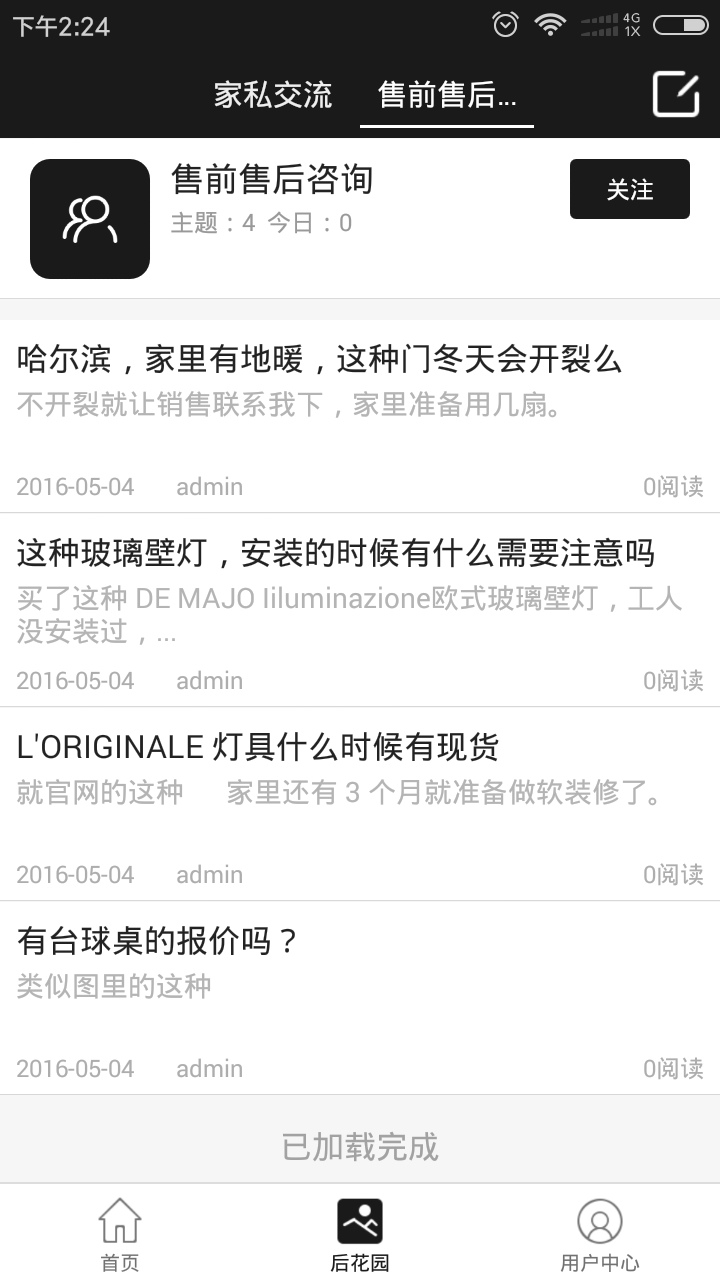Go to the 首页 tab
Screen dimensions: 720x1280
[120, 1234]
